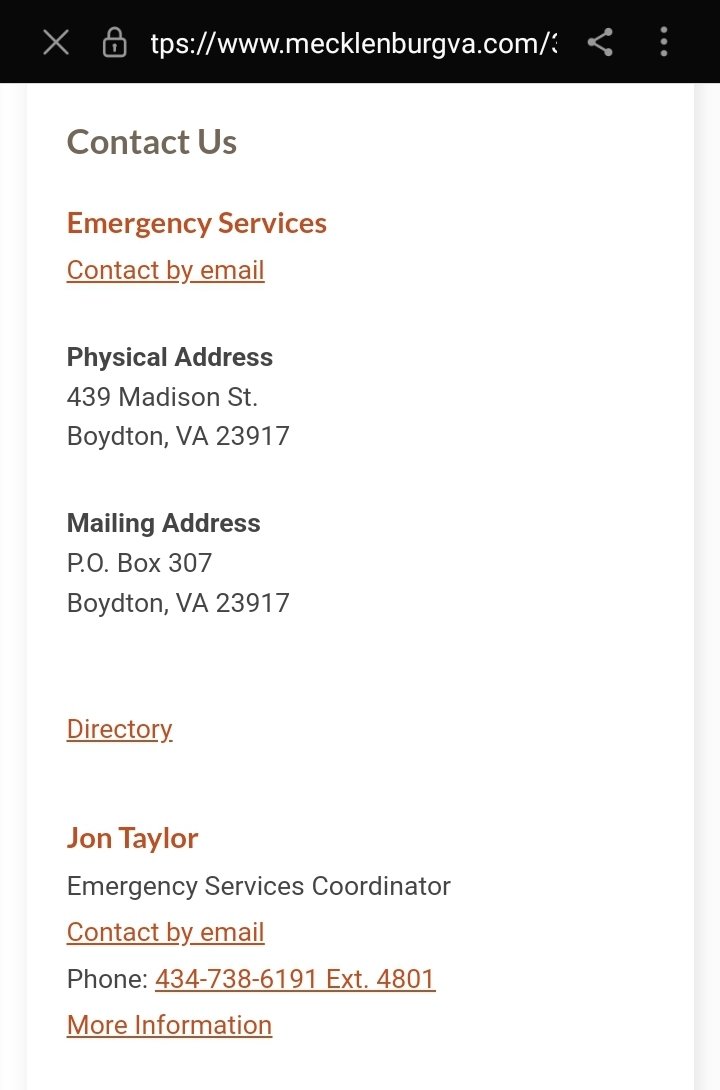This screenshot has height=1090, width=720.
Task: Call 434-738-6191 Ext. 4801
Action: 295,978
